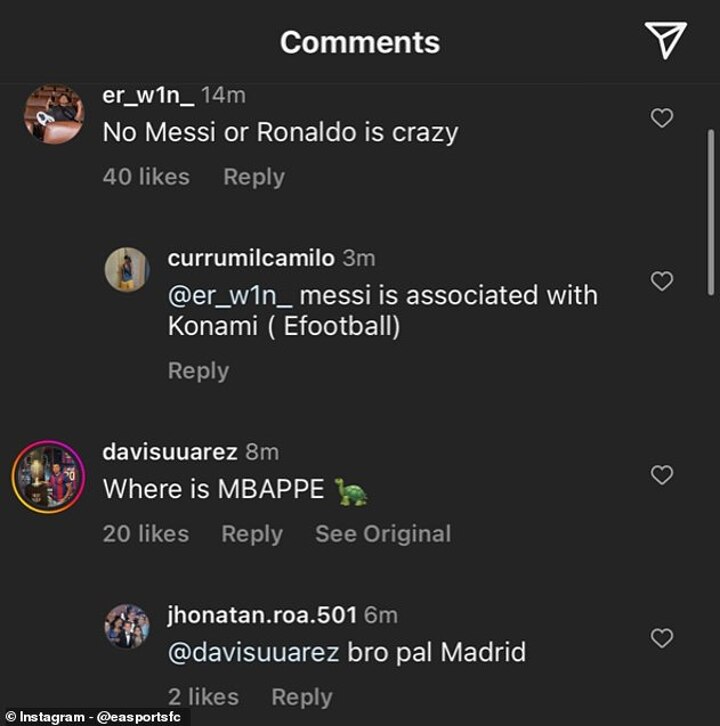
Task: Tap See Original on davisuuarez's comment
Action: tap(383, 534)
